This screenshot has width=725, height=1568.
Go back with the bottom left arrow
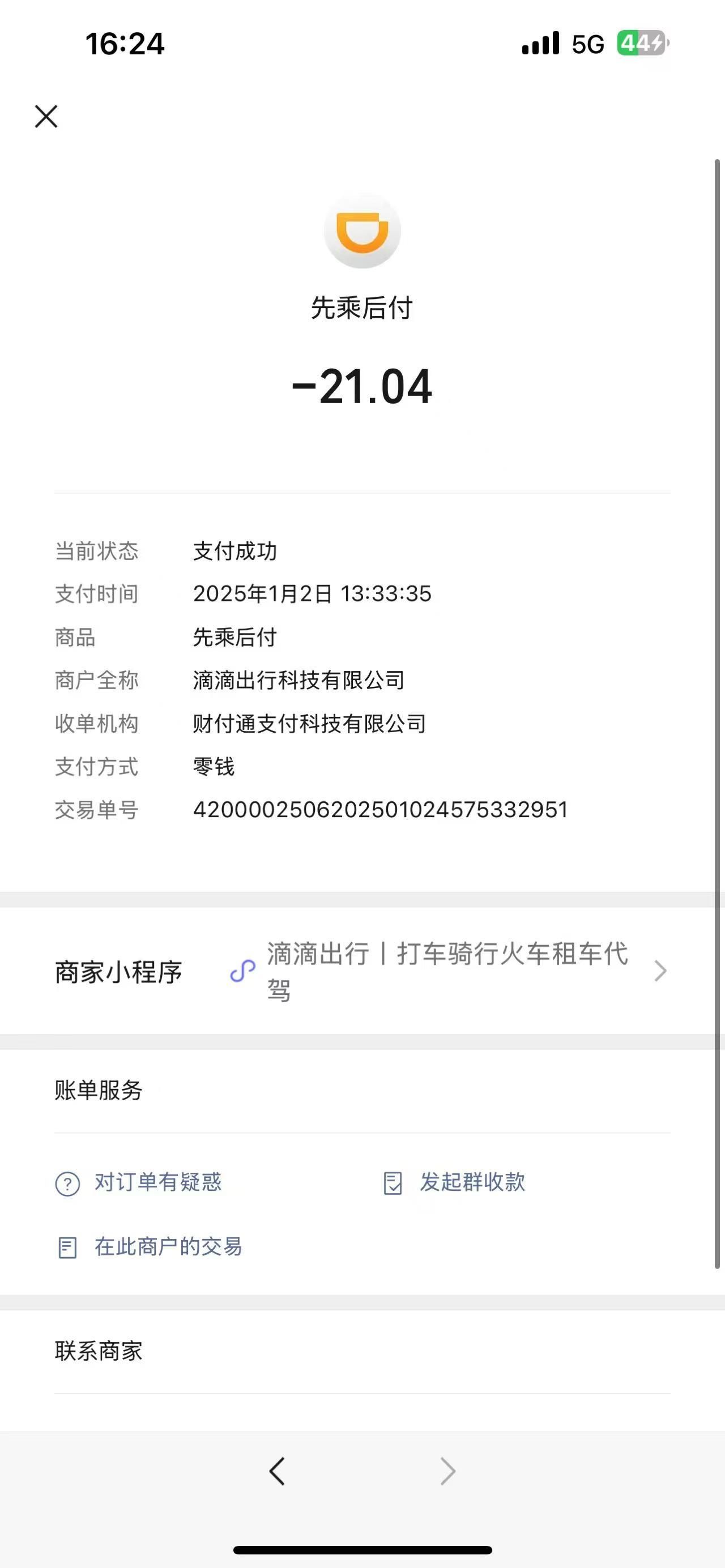coord(277,1471)
